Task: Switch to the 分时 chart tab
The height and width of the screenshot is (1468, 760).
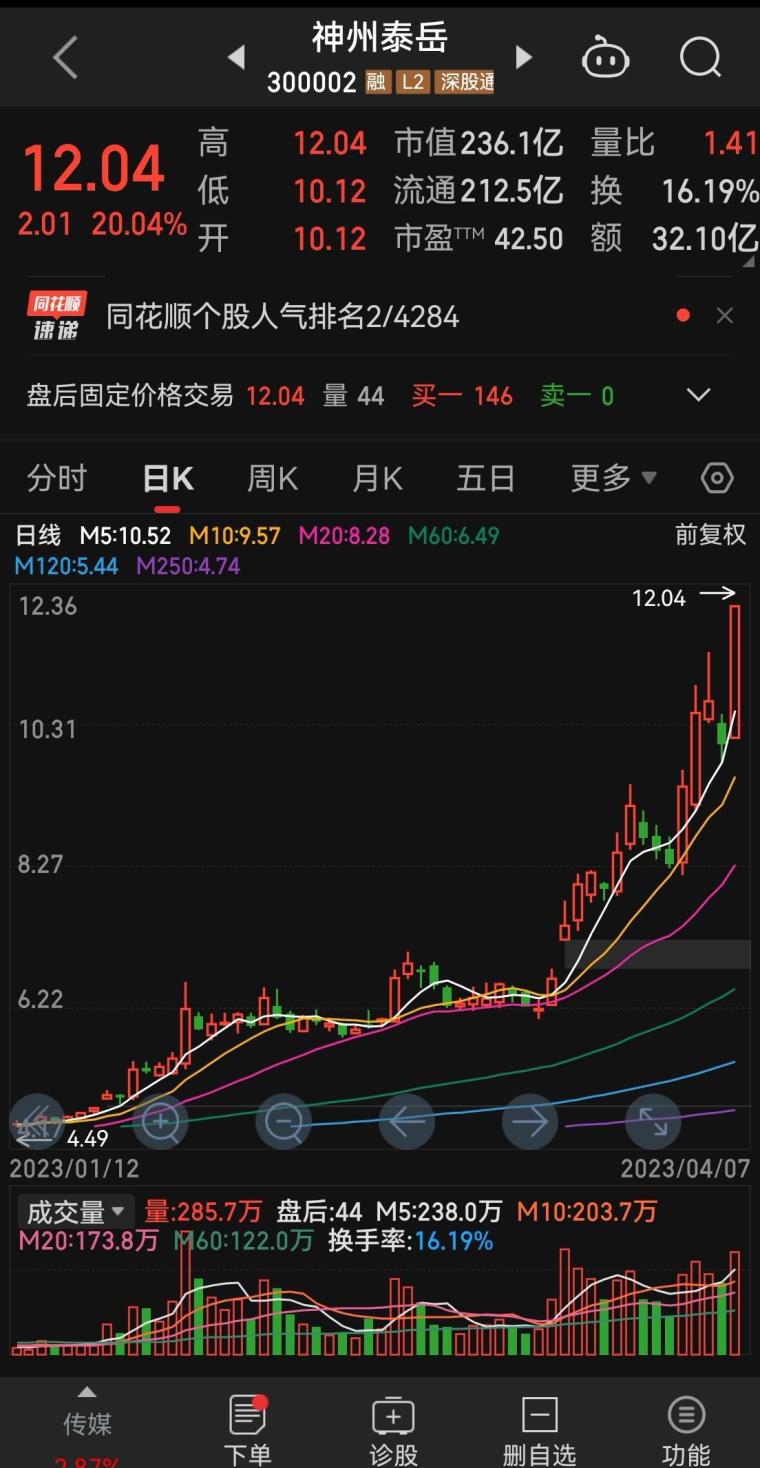Action: click(x=57, y=479)
